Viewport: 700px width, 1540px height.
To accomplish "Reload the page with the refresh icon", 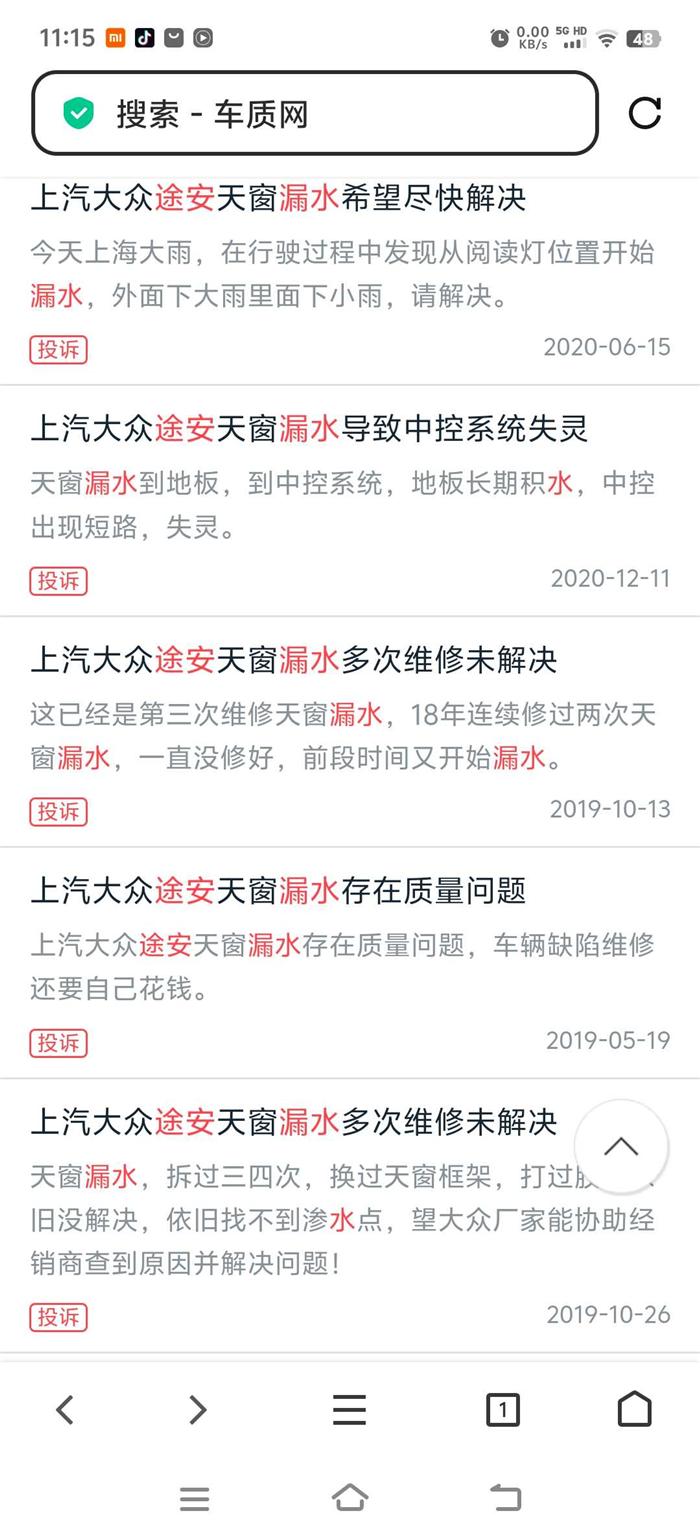I will tap(645, 114).
